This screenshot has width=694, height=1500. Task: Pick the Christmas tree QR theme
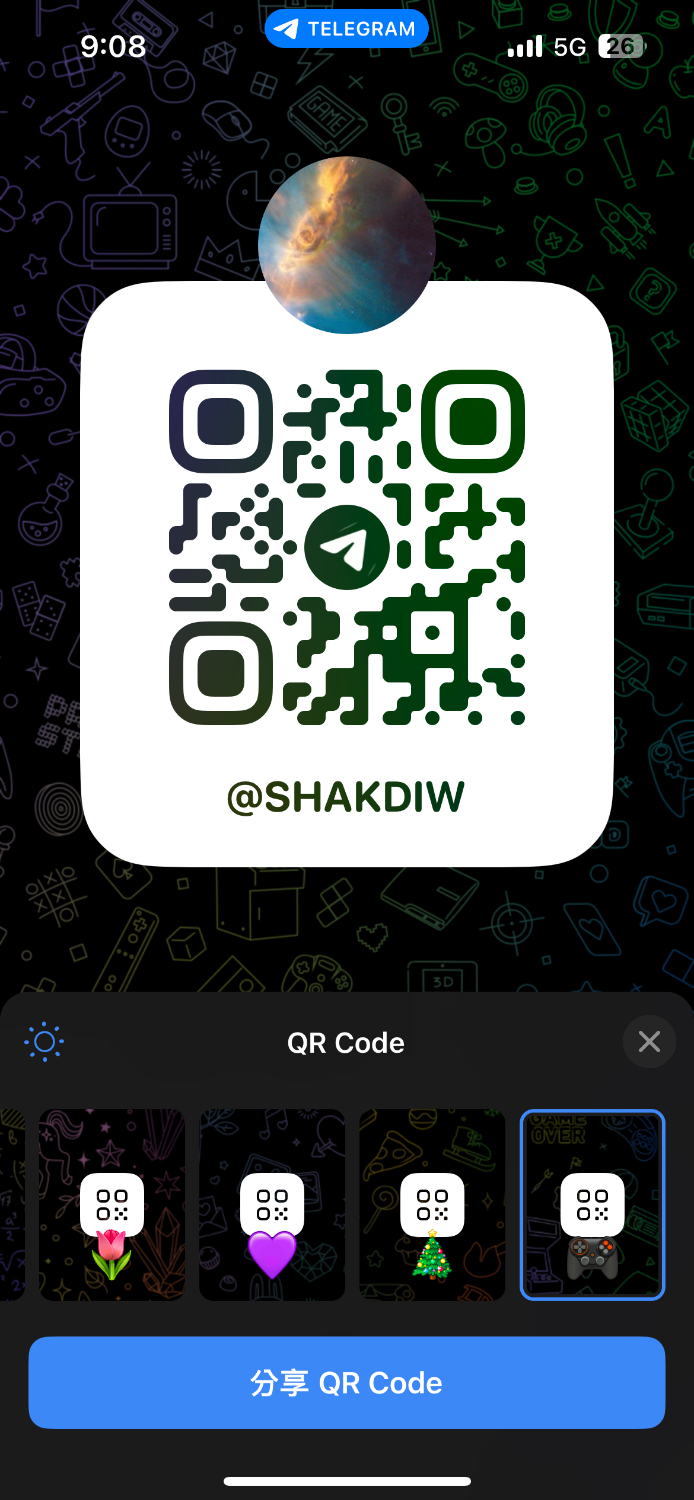click(432, 1205)
